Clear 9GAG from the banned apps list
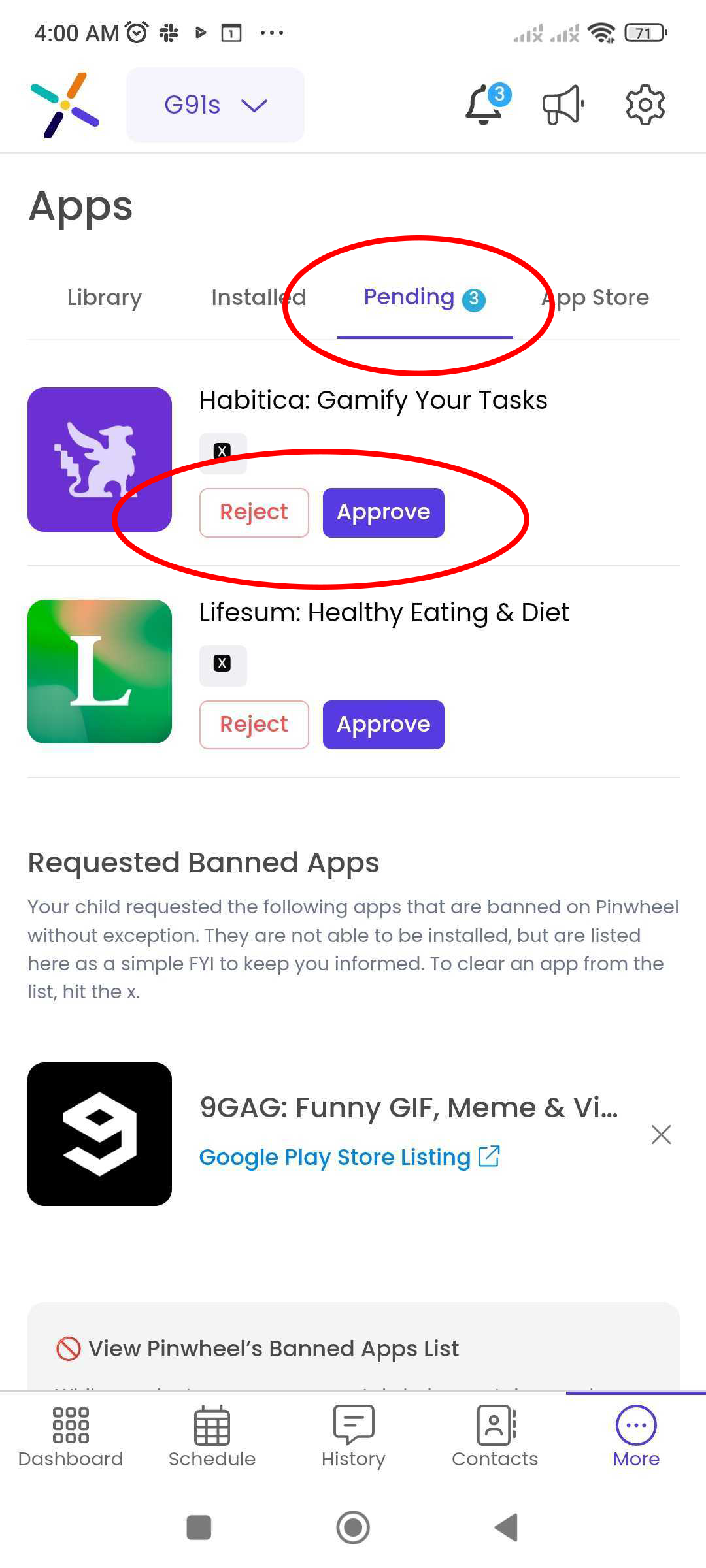This screenshot has width=706, height=1568. pyautogui.click(x=661, y=1135)
